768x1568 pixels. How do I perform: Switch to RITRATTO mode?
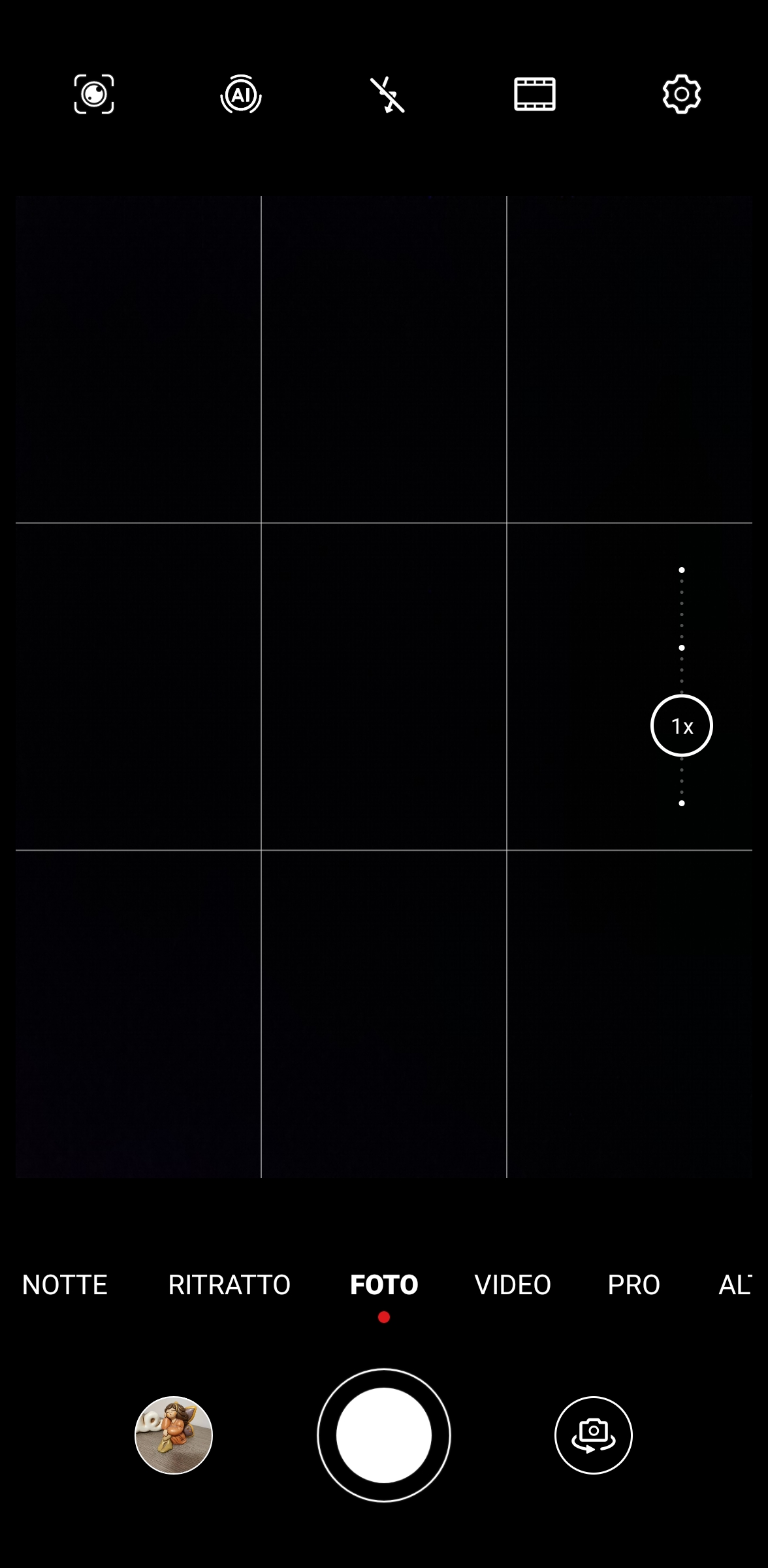[x=229, y=1285]
